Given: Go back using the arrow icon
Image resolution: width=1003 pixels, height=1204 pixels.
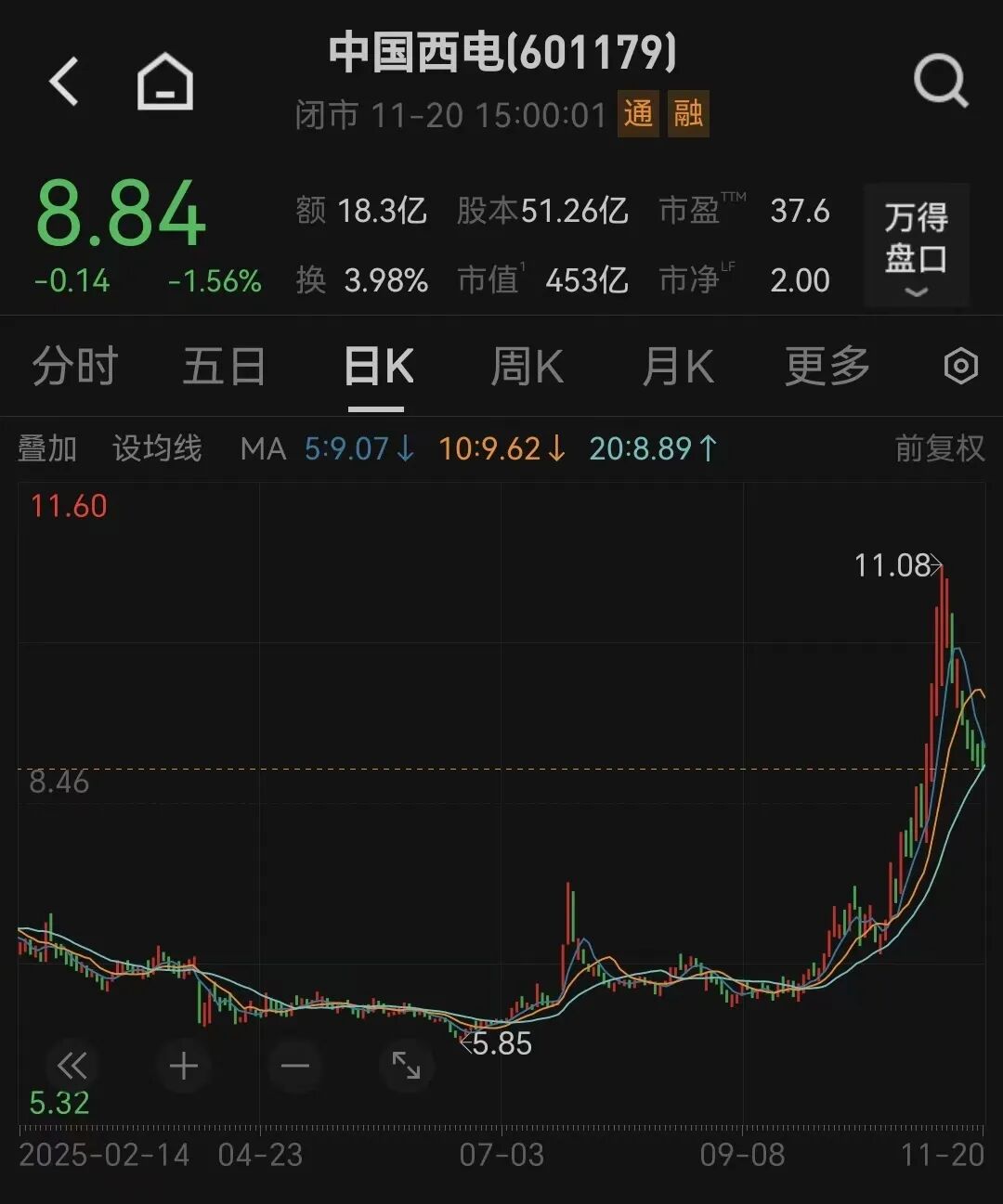Looking at the screenshot, I should click(63, 81).
